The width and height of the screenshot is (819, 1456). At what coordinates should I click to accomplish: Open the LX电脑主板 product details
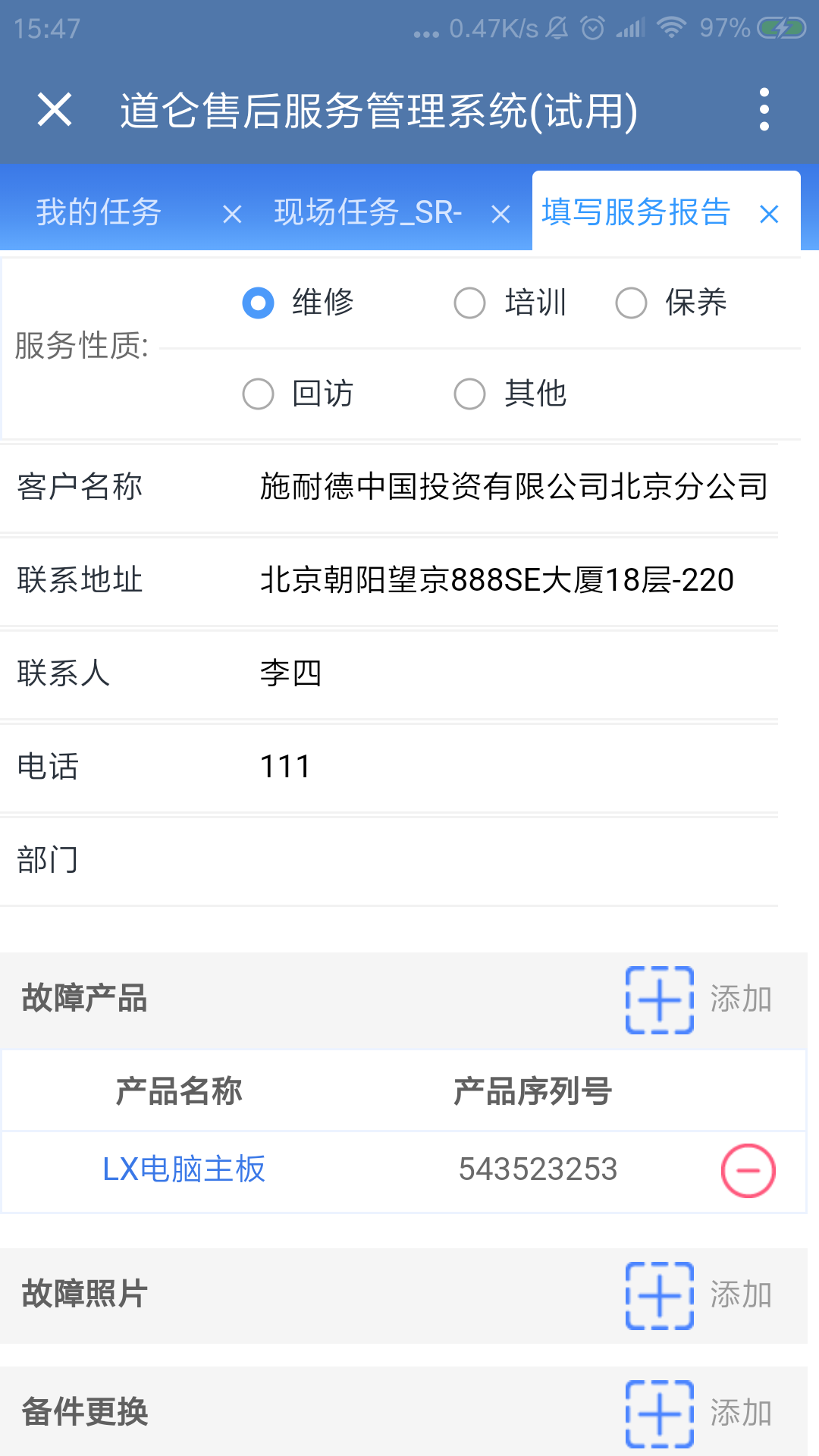tap(184, 1170)
